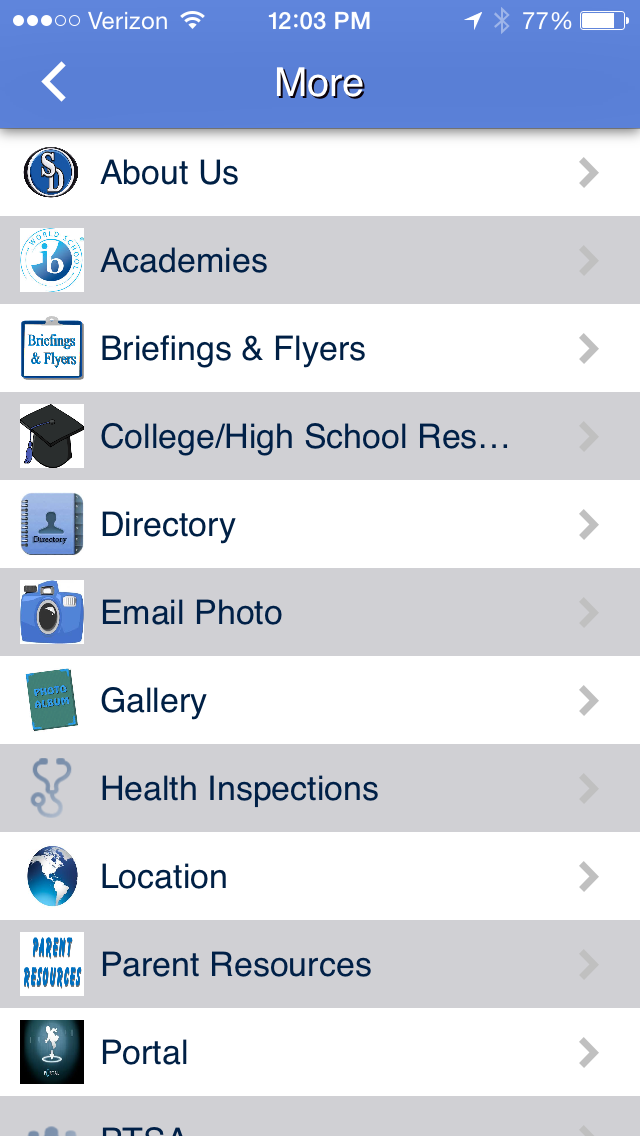Open Parent Resources
Screen dimensions: 640x1136
pyautogui.click(x=320, y=964)
